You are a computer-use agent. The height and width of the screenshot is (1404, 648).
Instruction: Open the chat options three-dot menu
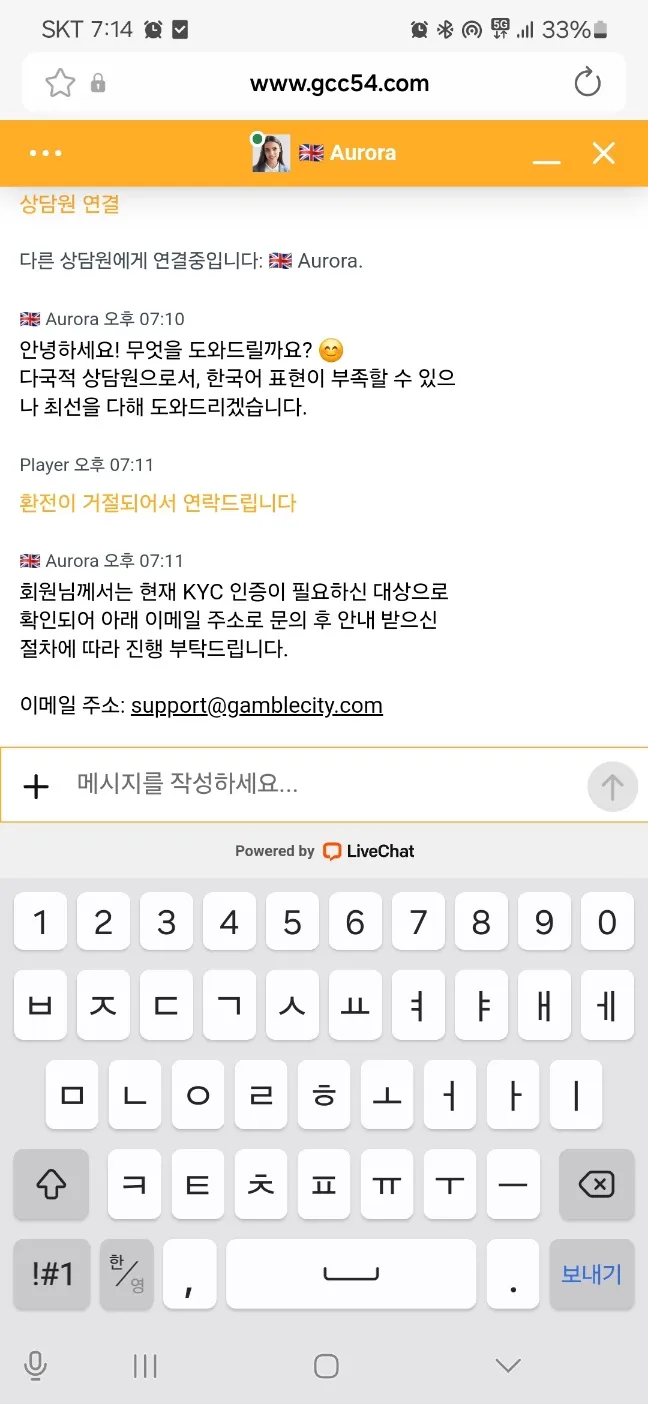tap(46, 153)
